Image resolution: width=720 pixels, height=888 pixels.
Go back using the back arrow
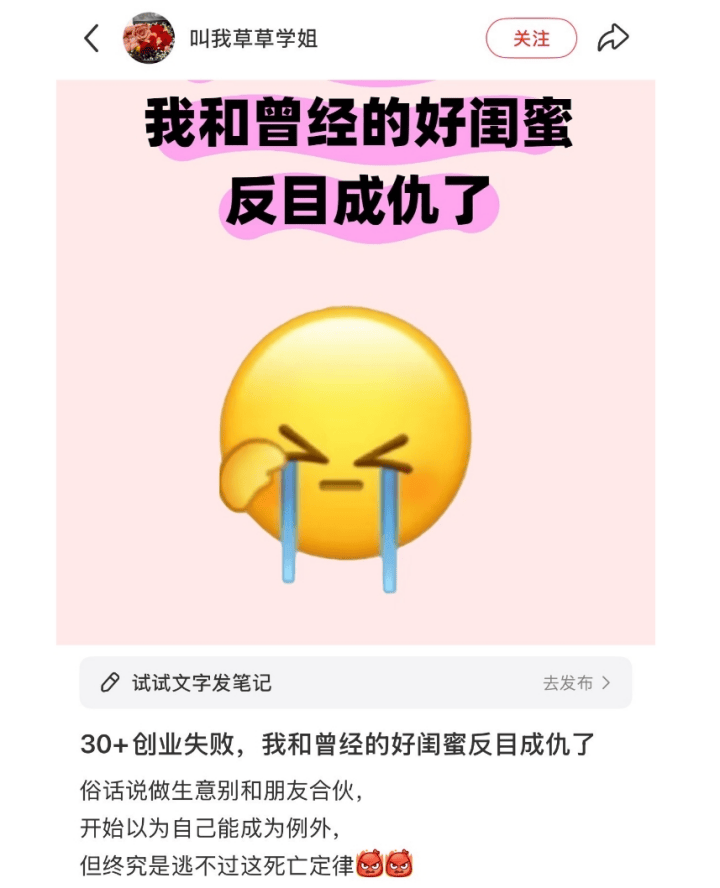click(91, 39)
